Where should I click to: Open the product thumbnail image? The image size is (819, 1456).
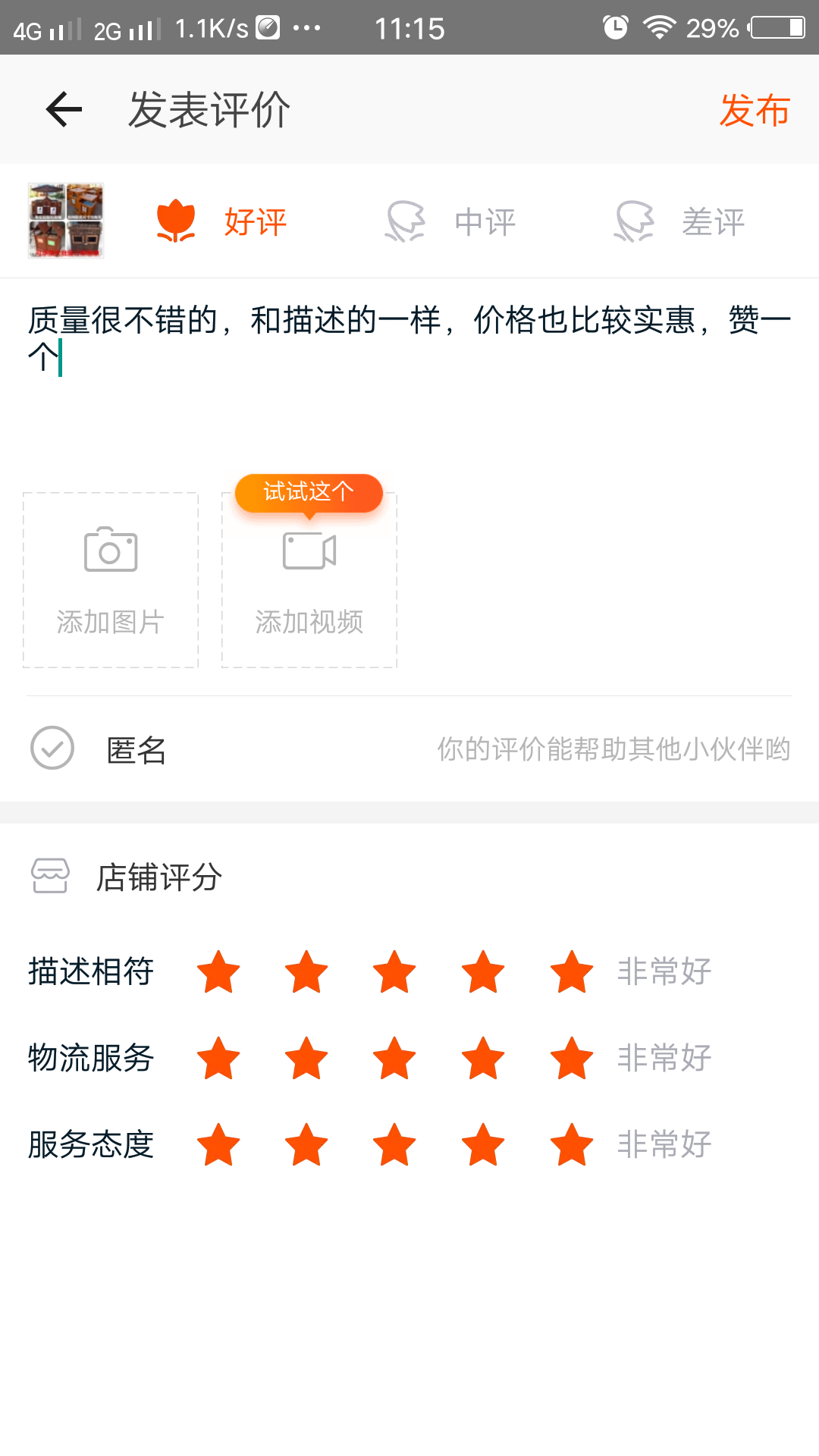tap(66, 221)
